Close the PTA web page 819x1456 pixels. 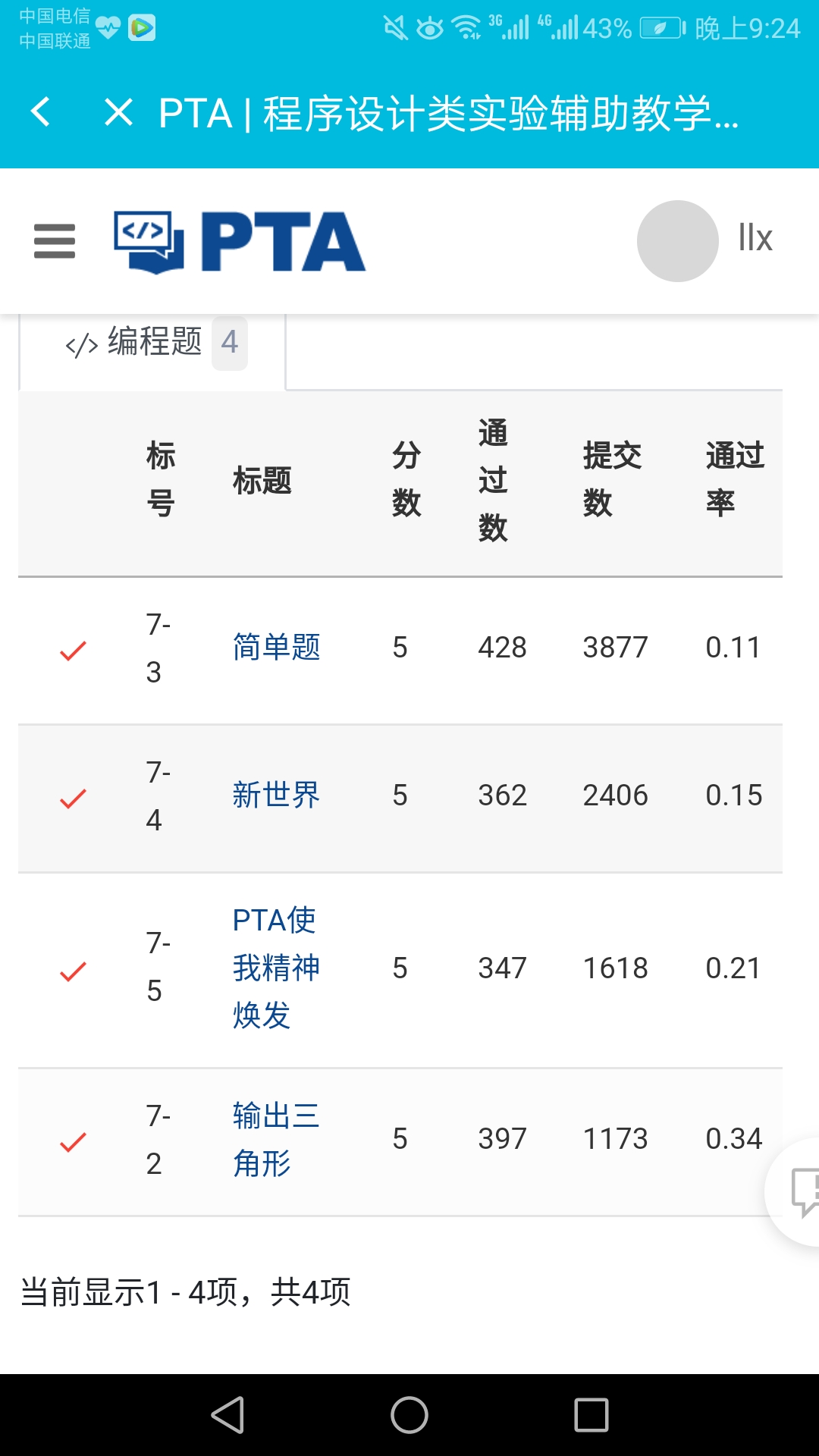(118, 112)
